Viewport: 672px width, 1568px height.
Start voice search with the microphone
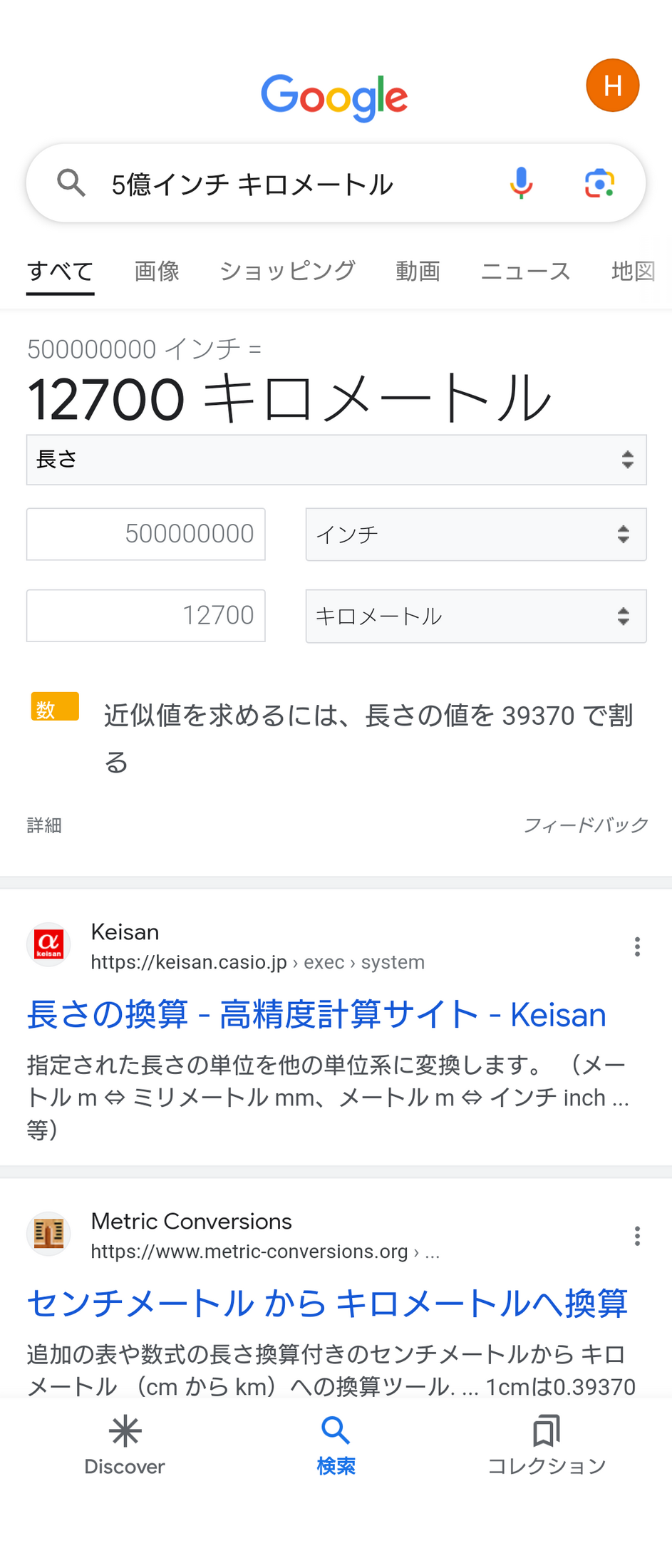click(x=521, y=183)
